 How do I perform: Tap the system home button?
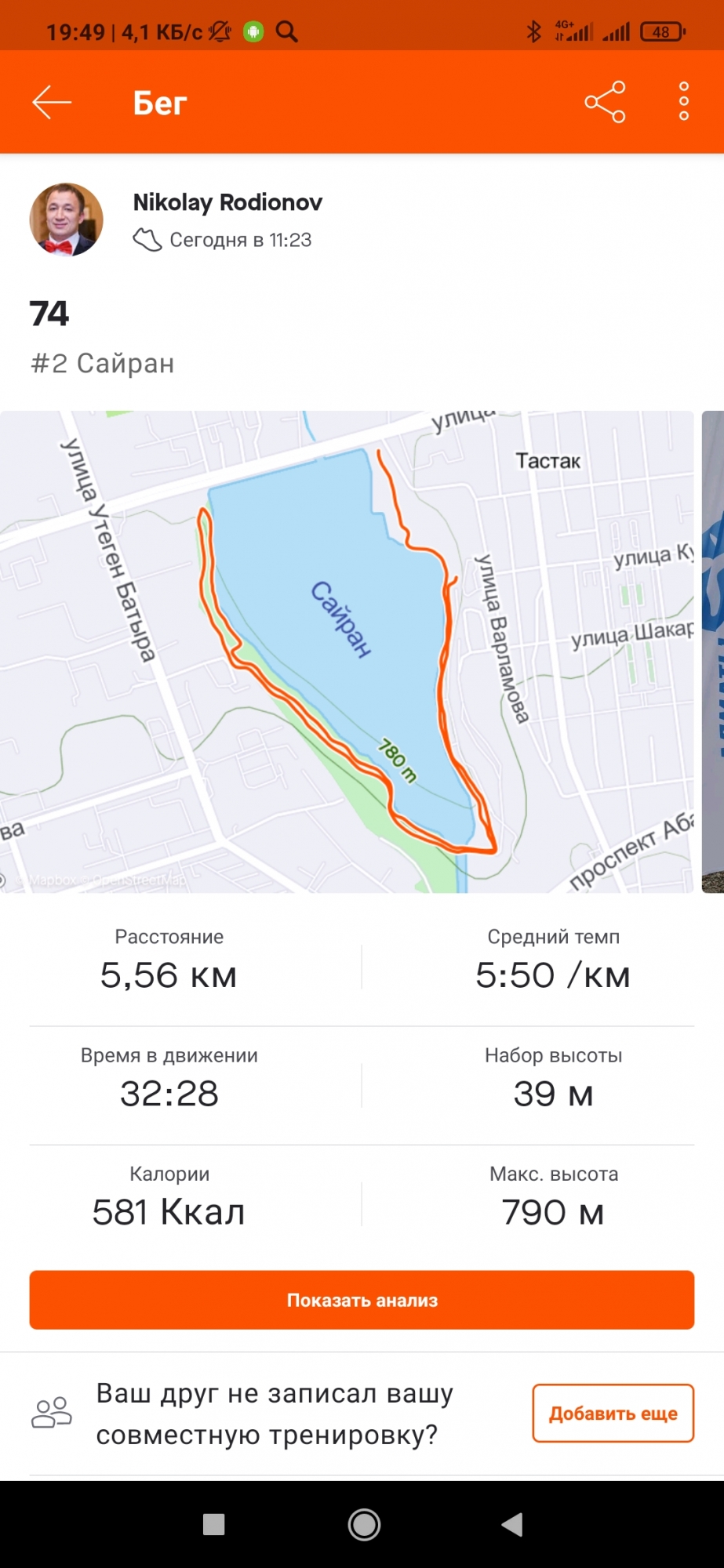(x=364, y=1525)
